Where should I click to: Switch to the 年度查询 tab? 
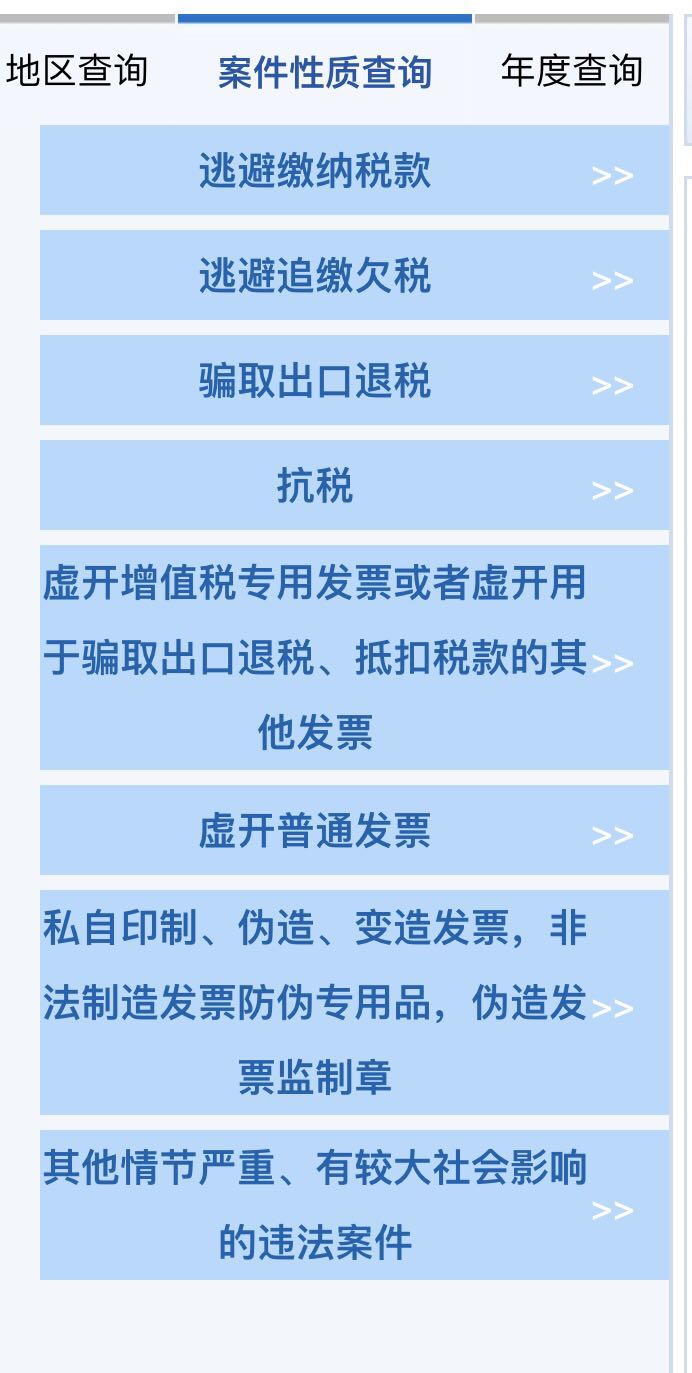coord(571,71)
